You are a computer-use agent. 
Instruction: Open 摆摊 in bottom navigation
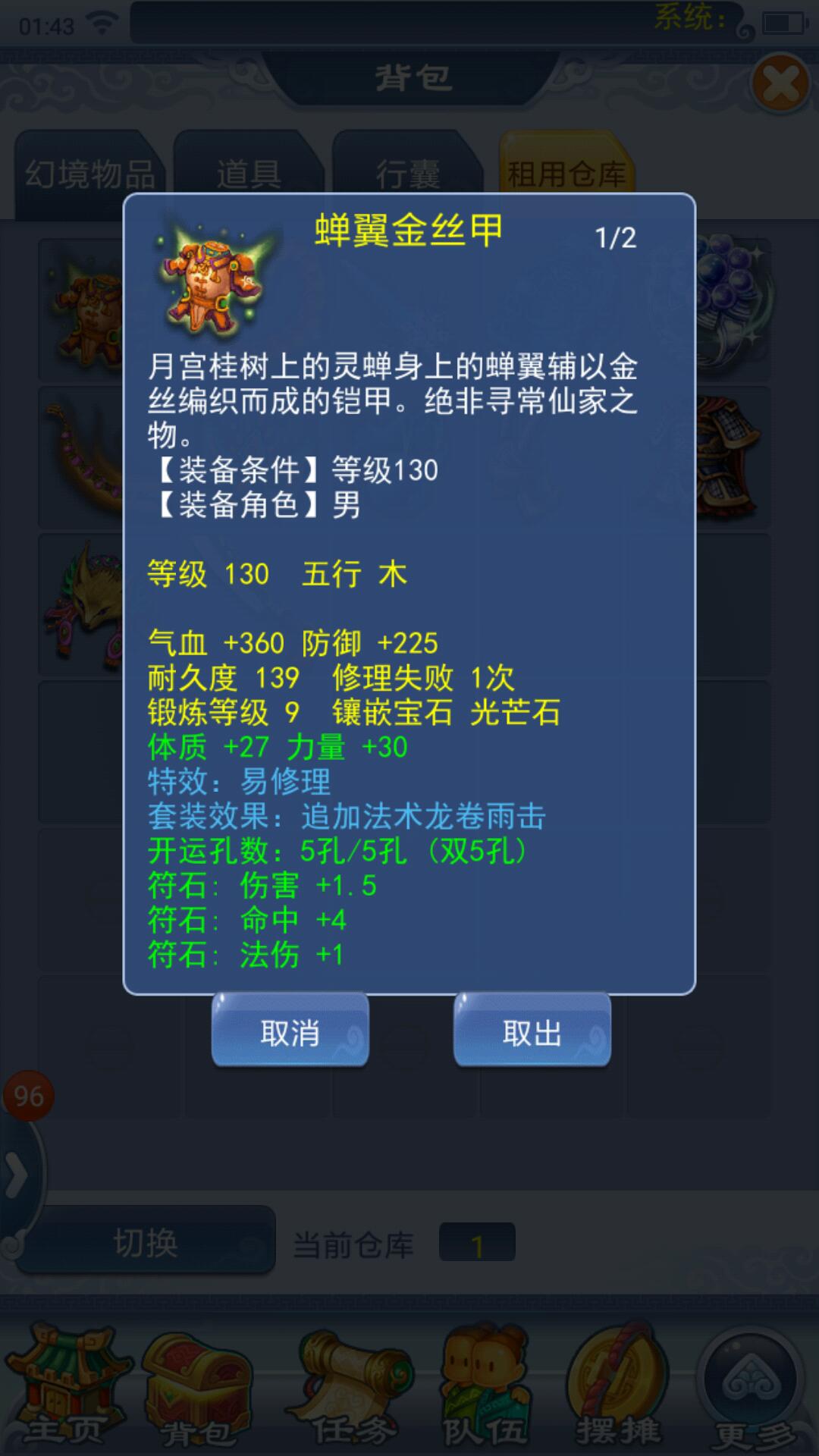(x=617, y=1386)
